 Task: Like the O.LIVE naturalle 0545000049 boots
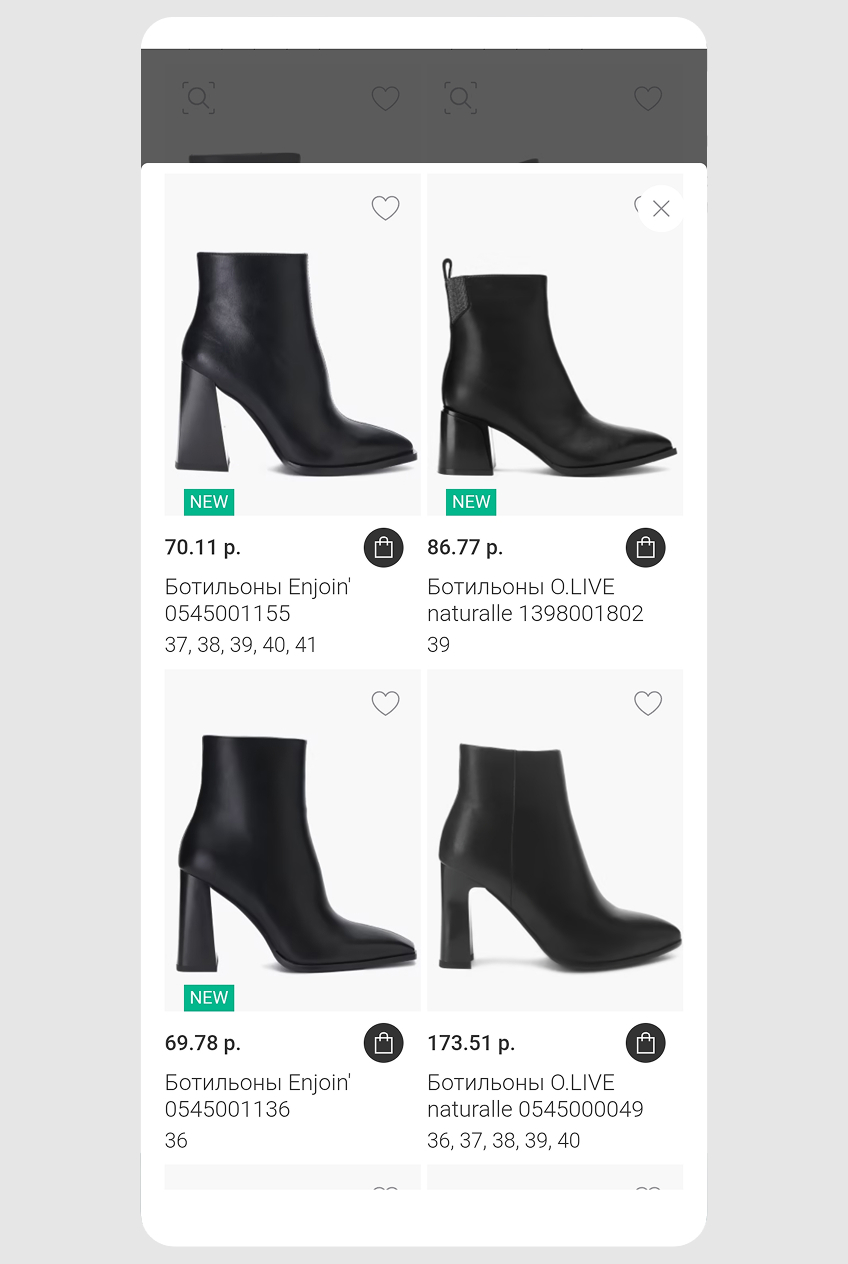pyautogui.click(x=648, y=703)
